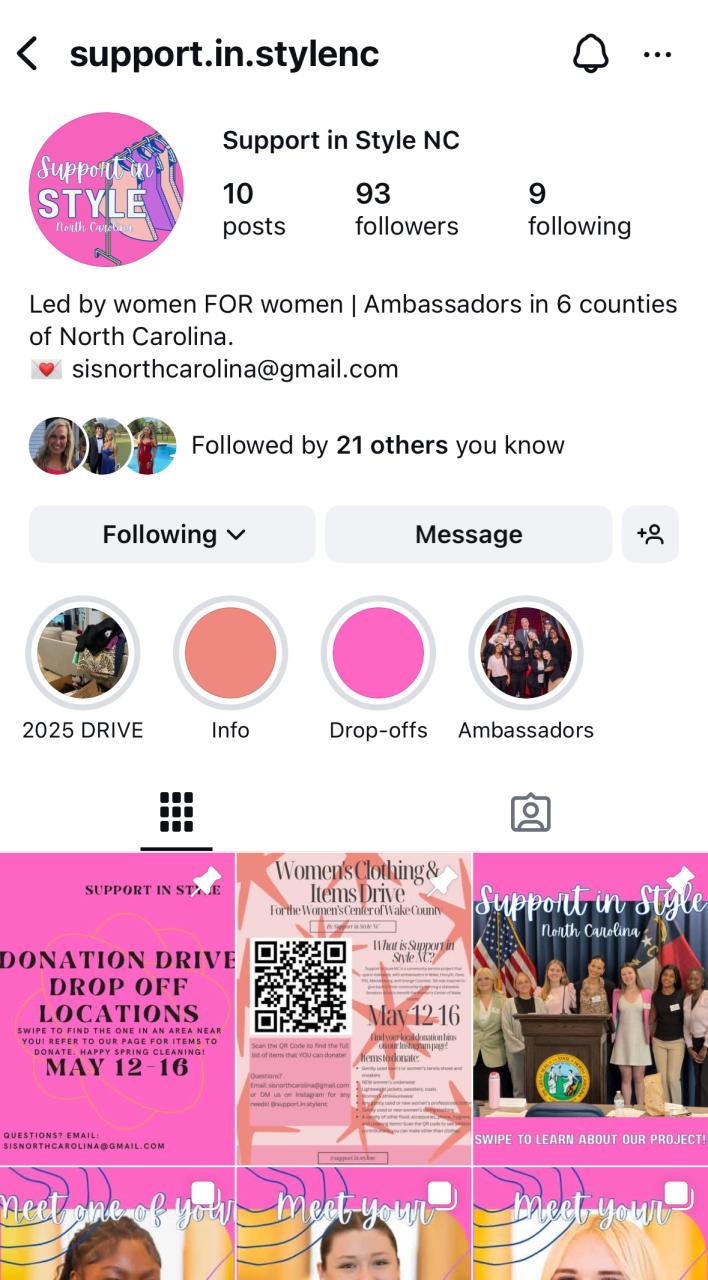708x1280 pixels.
Task: Open the three-dot overflow menu
Action: tap(657, 54)
